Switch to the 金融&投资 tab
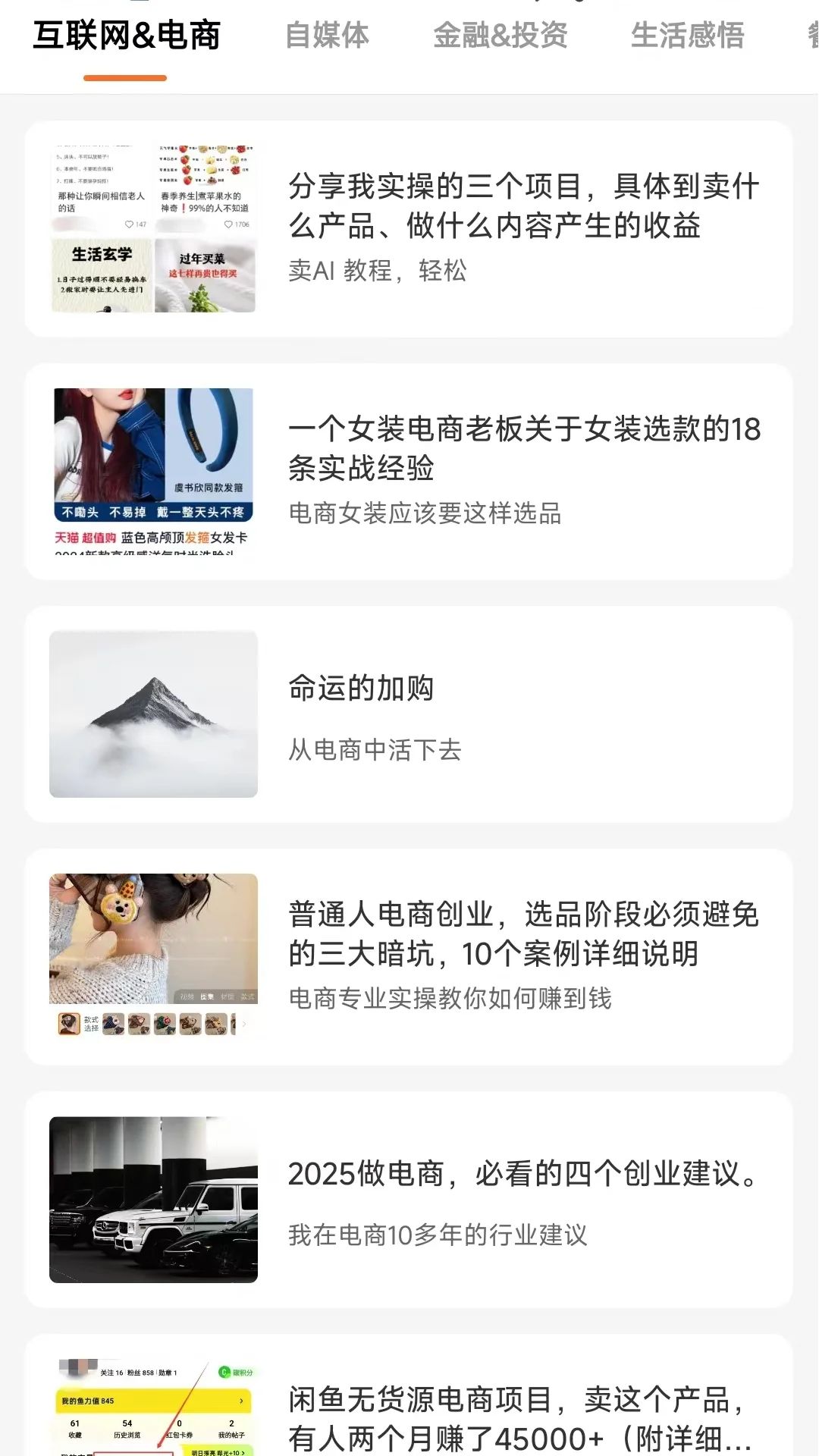Viewport: 819px width, 1456px height. click(x=500, y=36)
